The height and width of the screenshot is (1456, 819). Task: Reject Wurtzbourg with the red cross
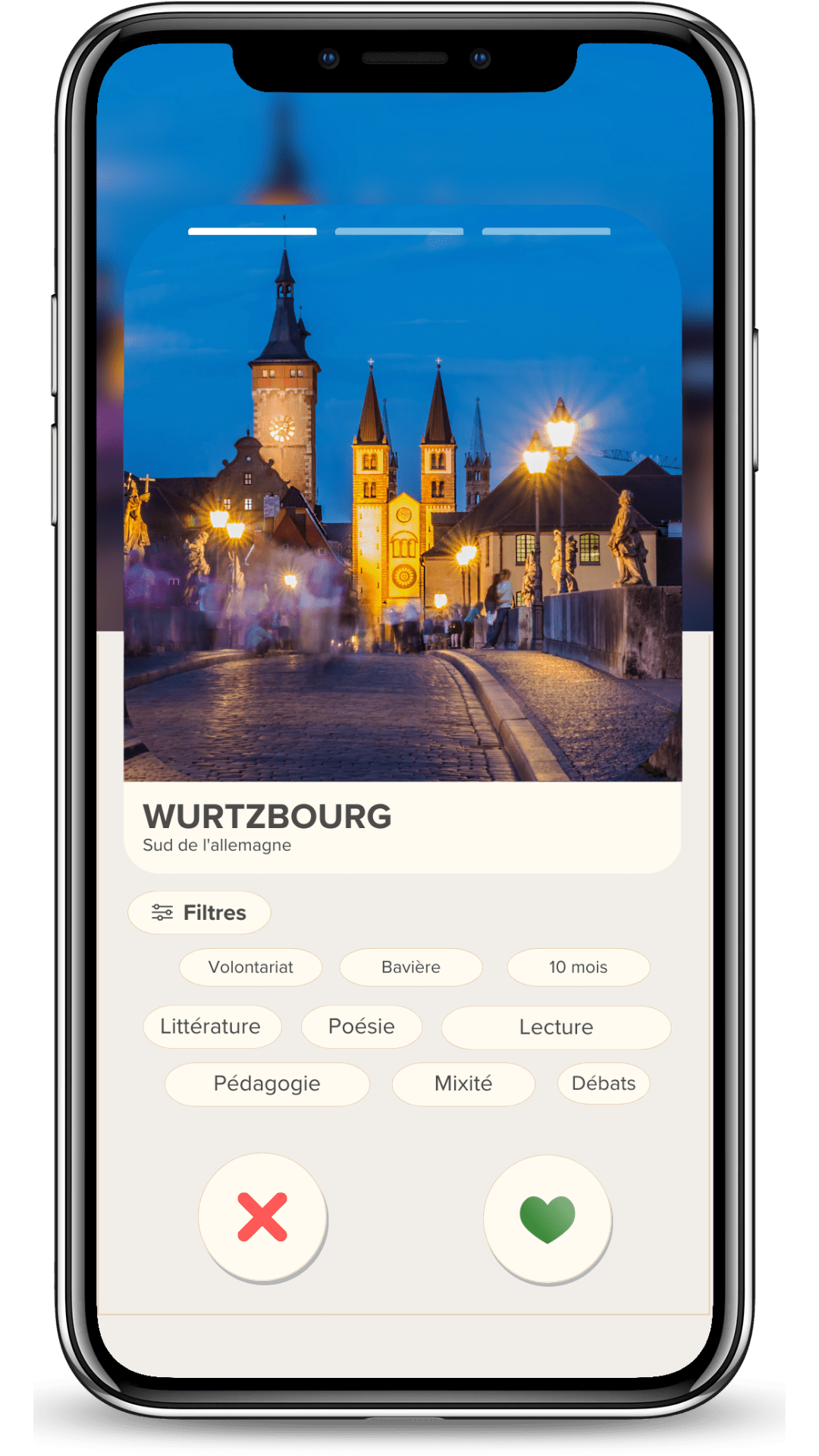262,1217
